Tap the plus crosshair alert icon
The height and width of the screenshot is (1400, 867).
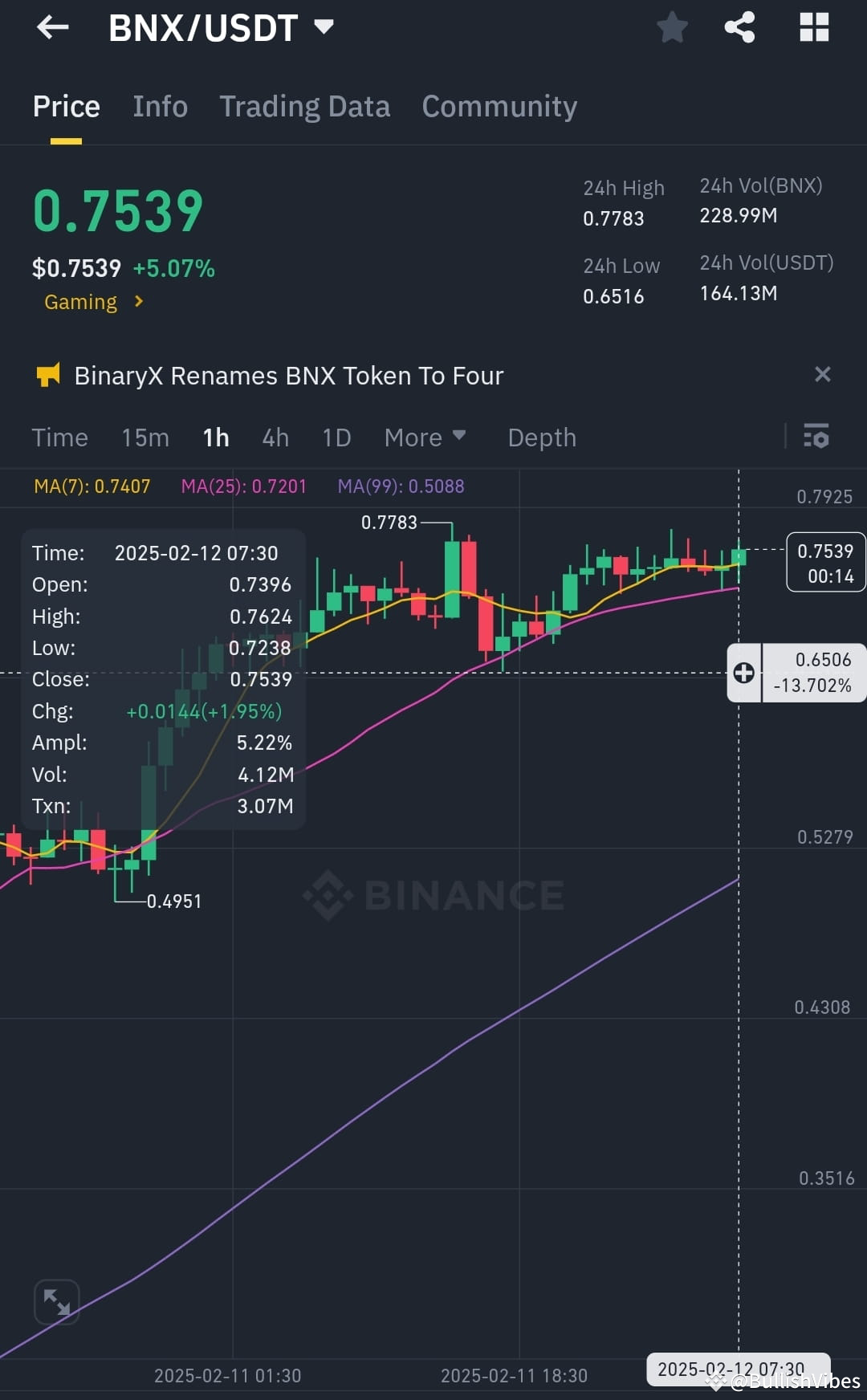743,673
